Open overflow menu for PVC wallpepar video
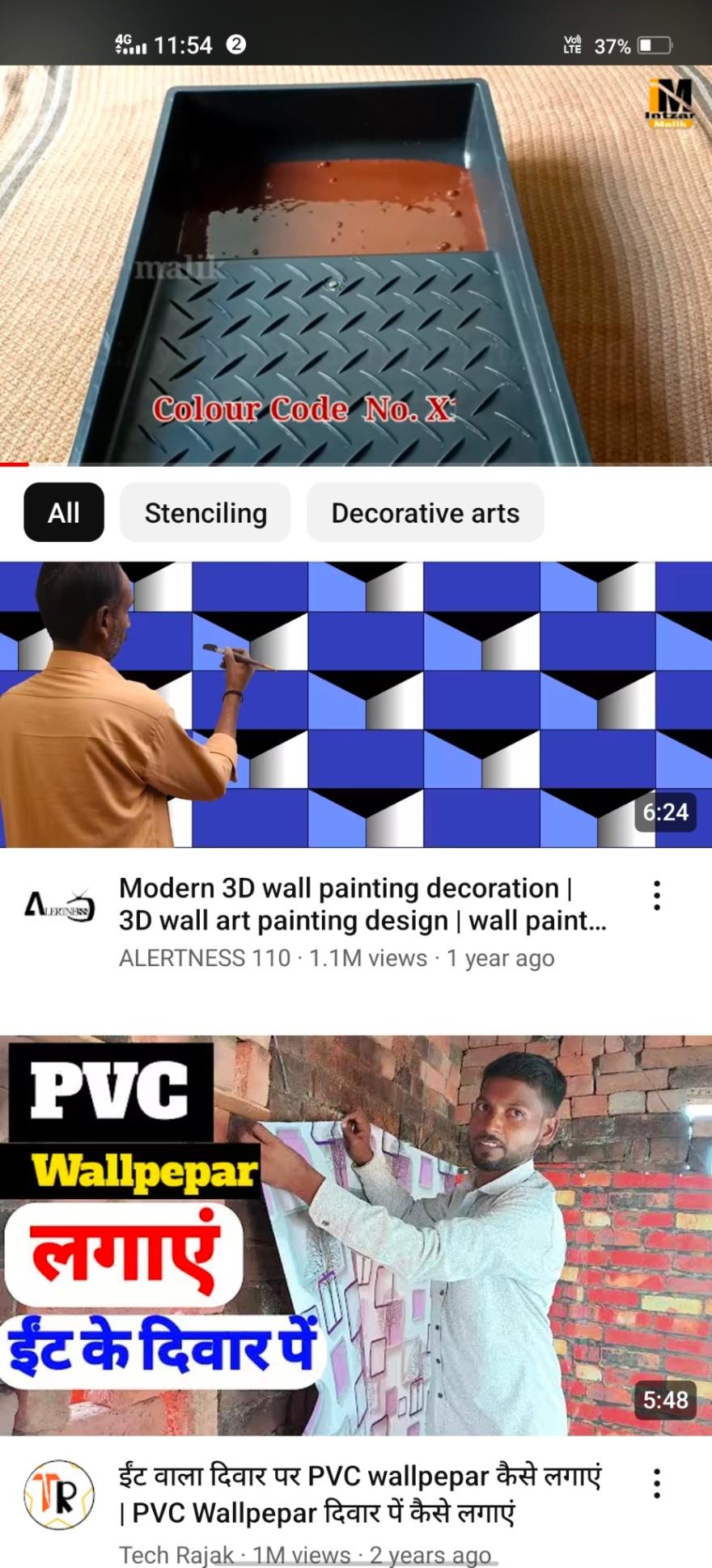 coord(657,1484)
